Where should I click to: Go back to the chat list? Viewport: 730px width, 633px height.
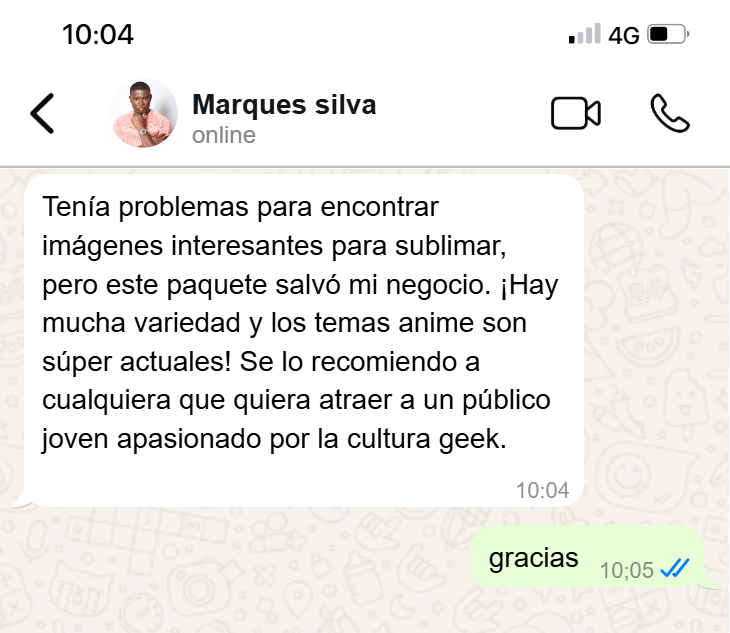pyautogui.click(x=42, y=114)
